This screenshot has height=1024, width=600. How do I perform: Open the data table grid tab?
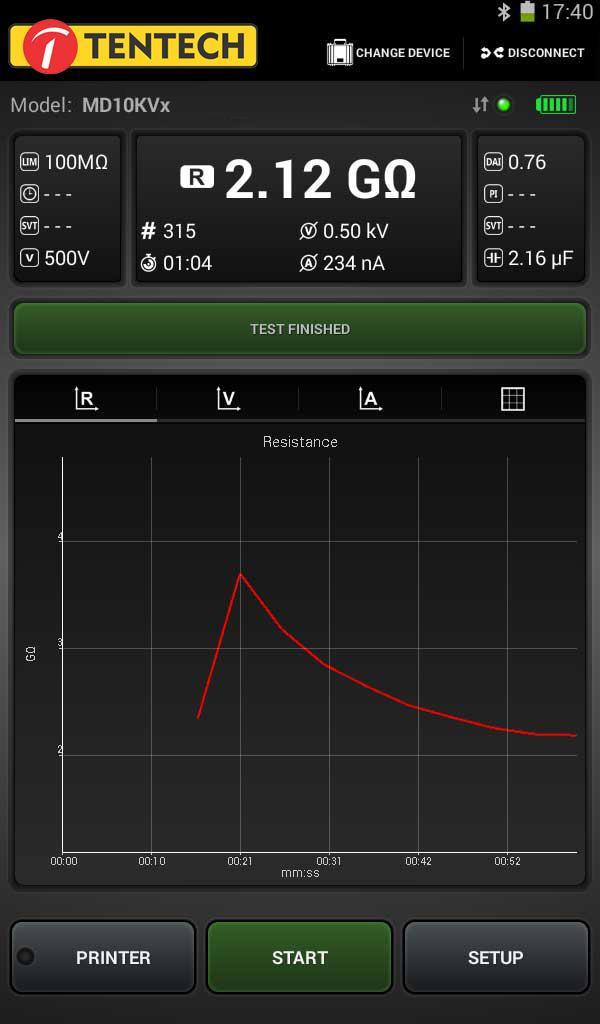pos(513,398)
